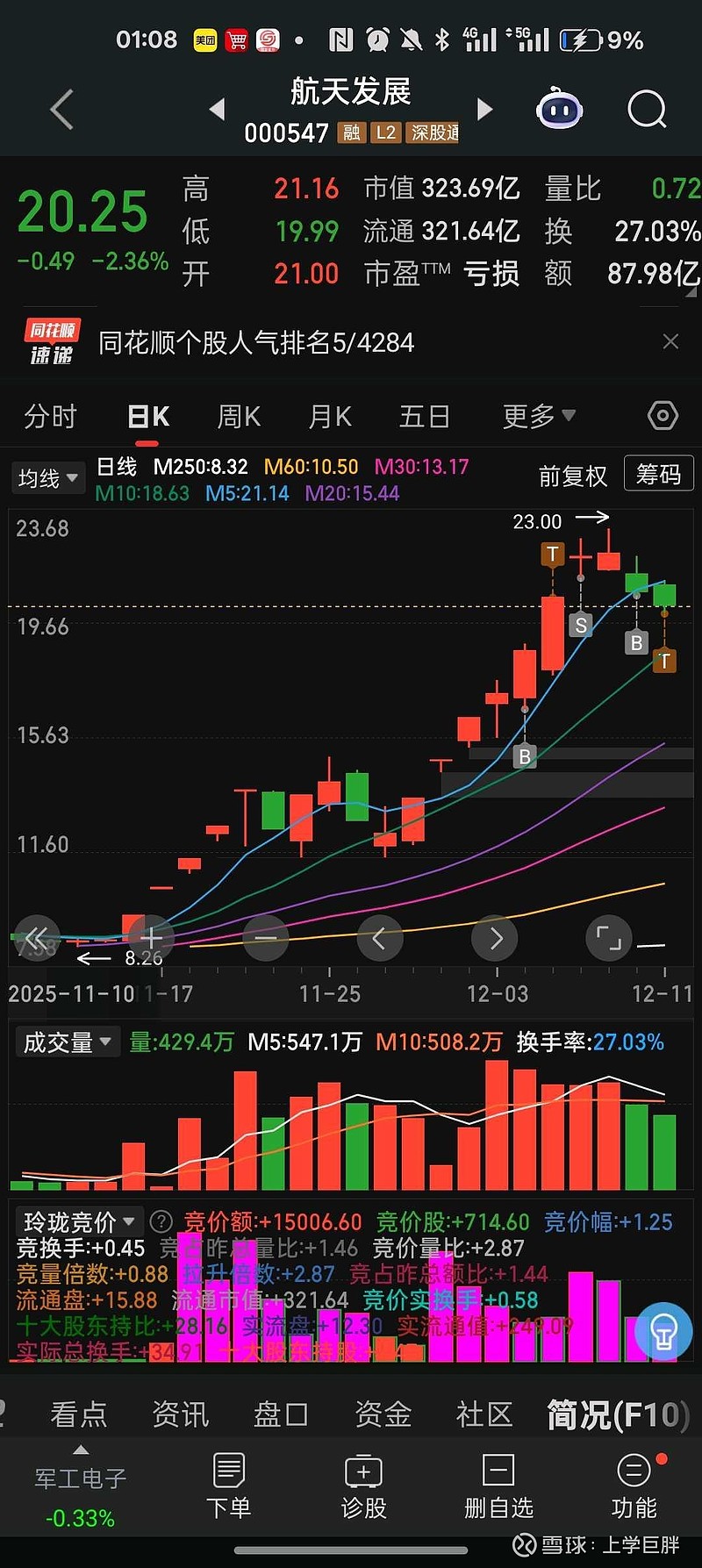Close the 人气排名 banner
This screenshot has height=1568, width=702.
coord(671,341)
